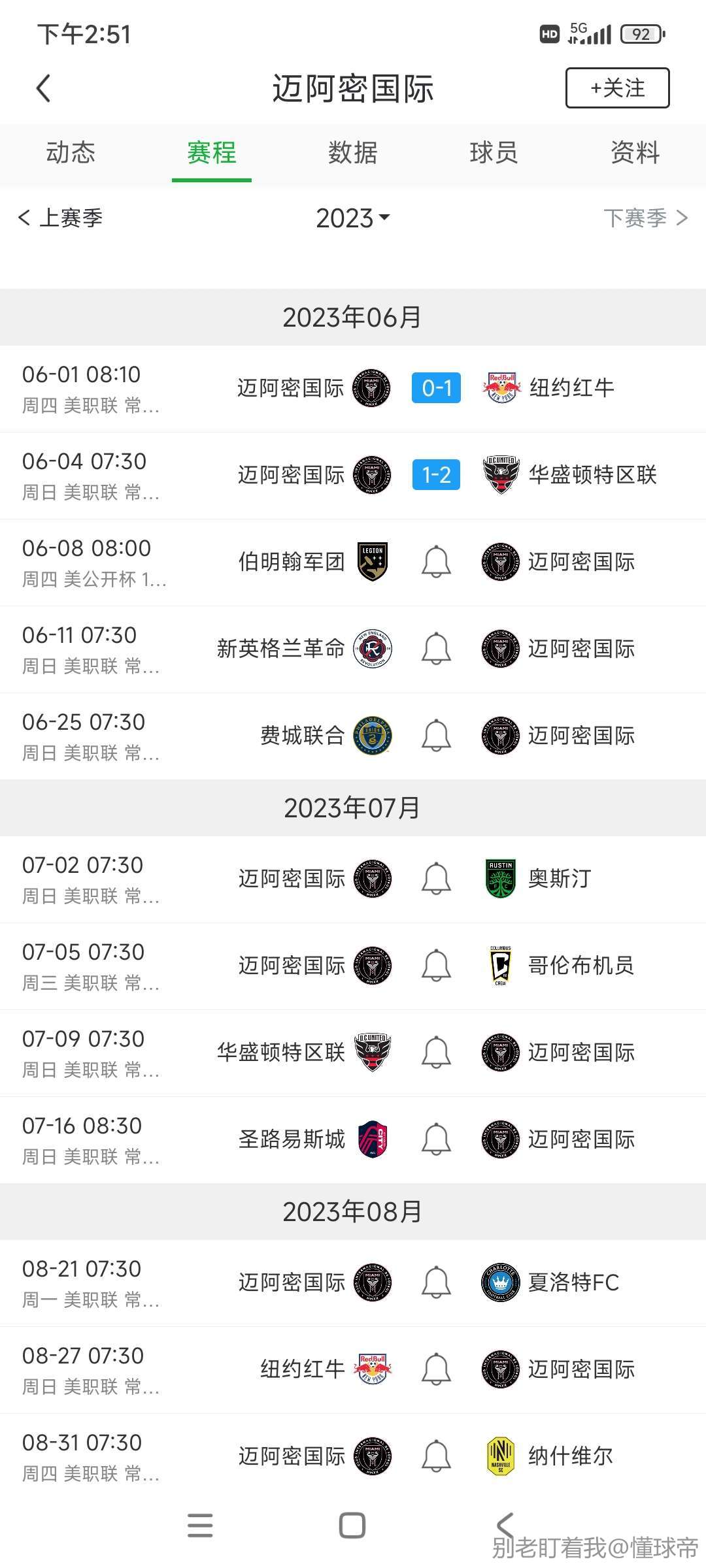Set reminder bell for 伯明翰军团 match

tap(436, 562)
